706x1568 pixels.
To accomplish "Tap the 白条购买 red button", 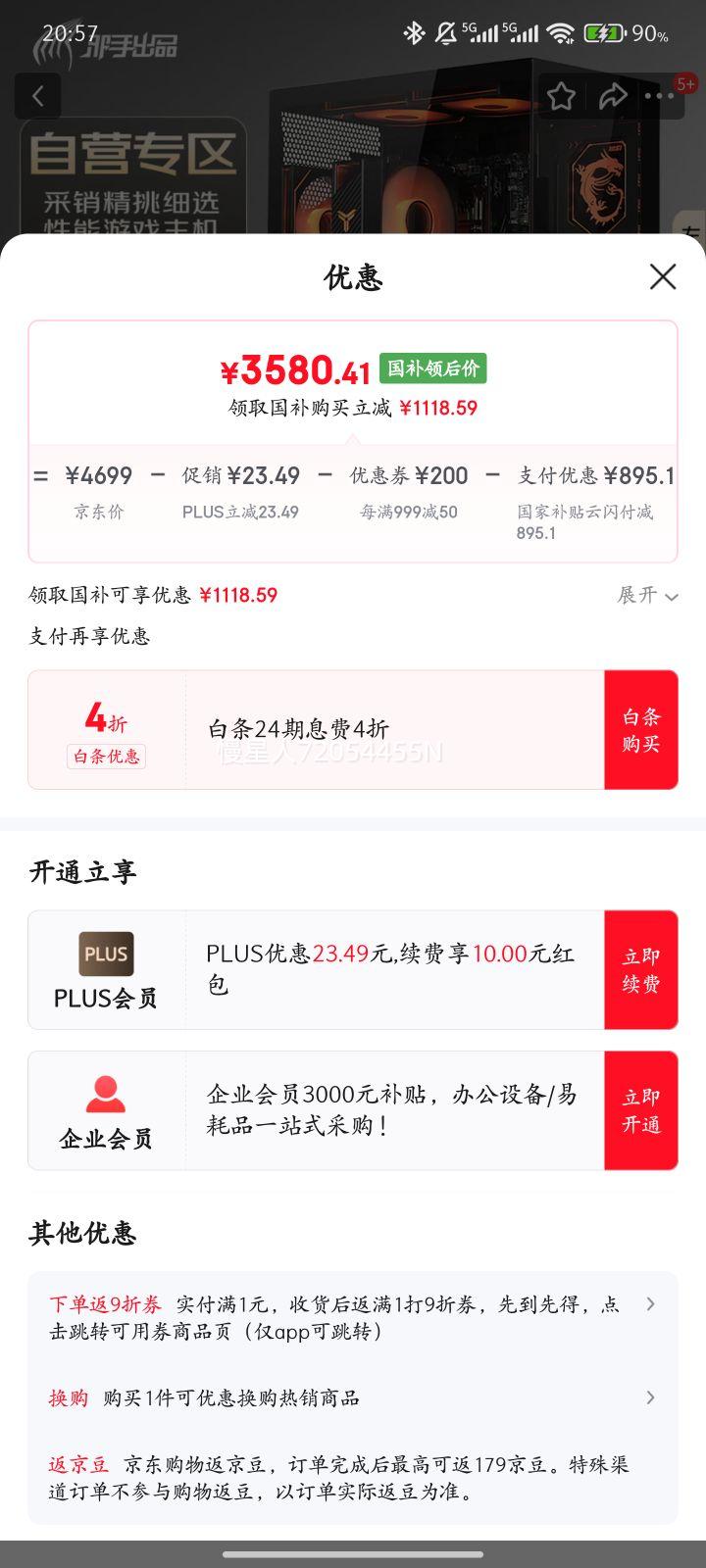I will click(x=640, y=729).
